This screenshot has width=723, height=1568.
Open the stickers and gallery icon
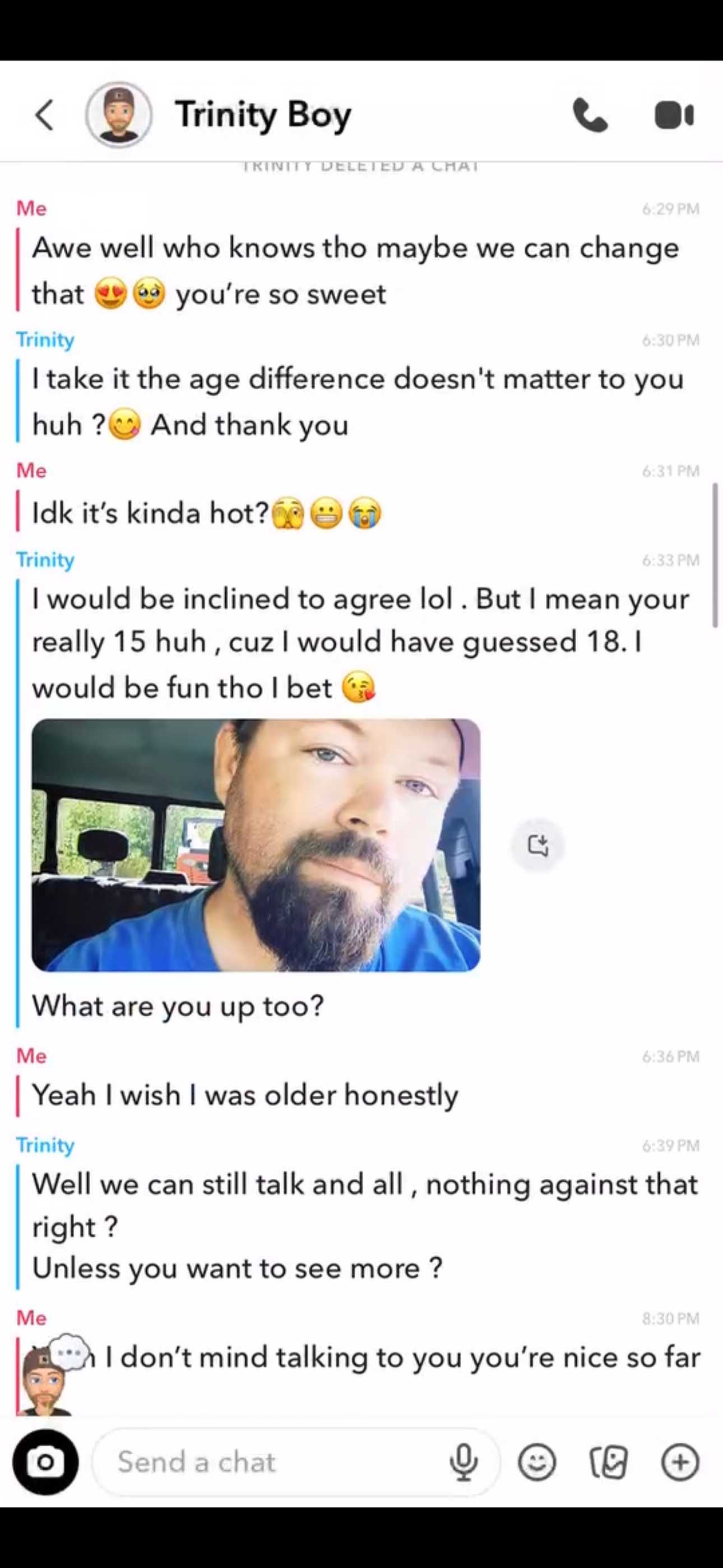coord(608,1462)
